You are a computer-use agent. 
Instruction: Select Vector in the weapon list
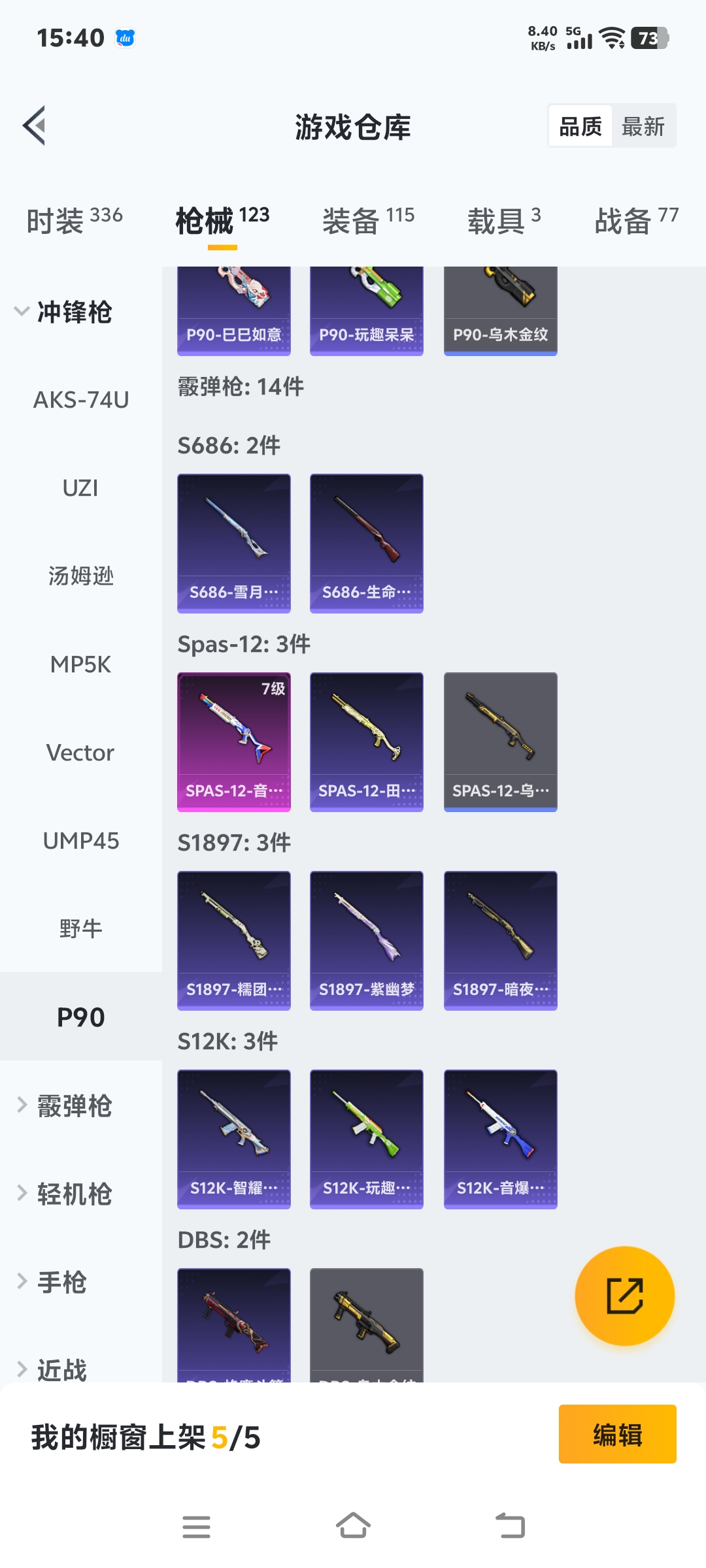coord(80,753)
